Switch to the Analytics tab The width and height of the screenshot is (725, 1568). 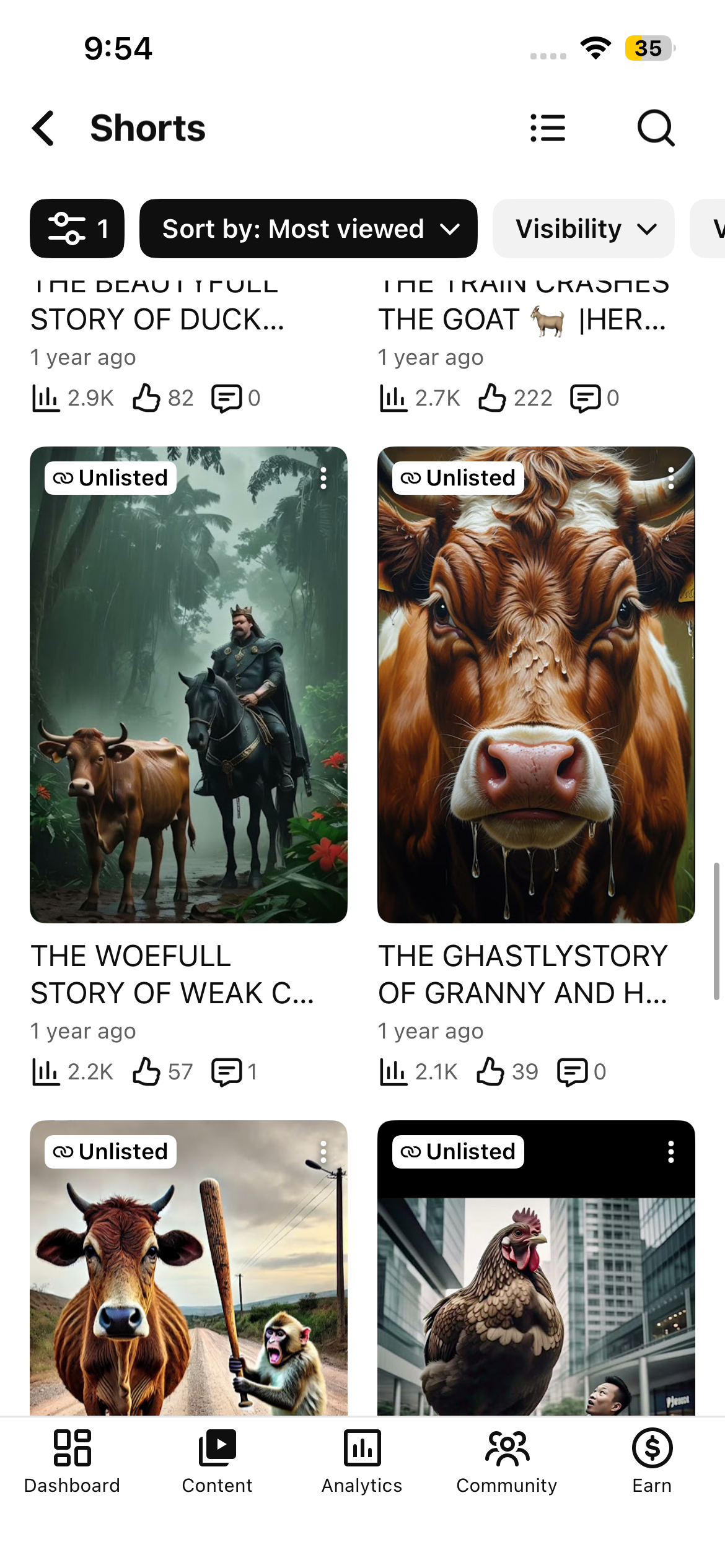pyautogui.click(x=362, y=1461)
